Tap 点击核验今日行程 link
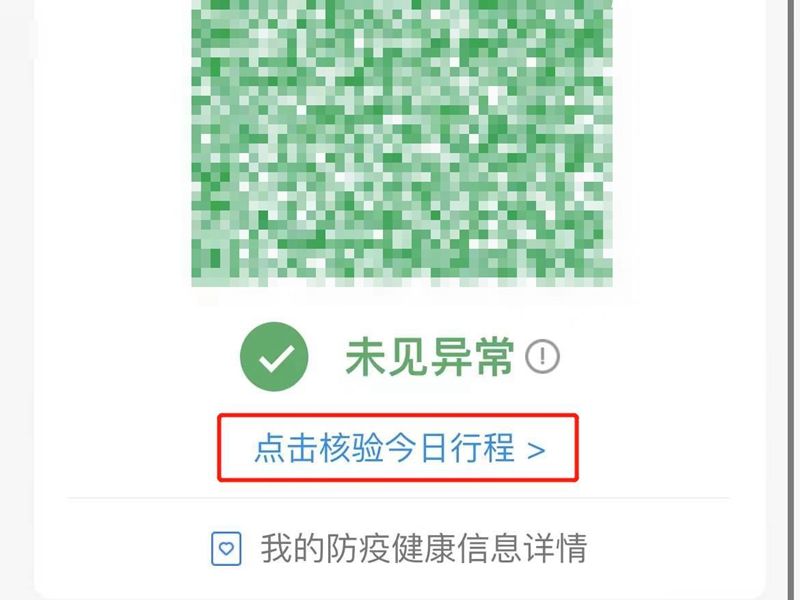The image size is (800, 600). 399,449
